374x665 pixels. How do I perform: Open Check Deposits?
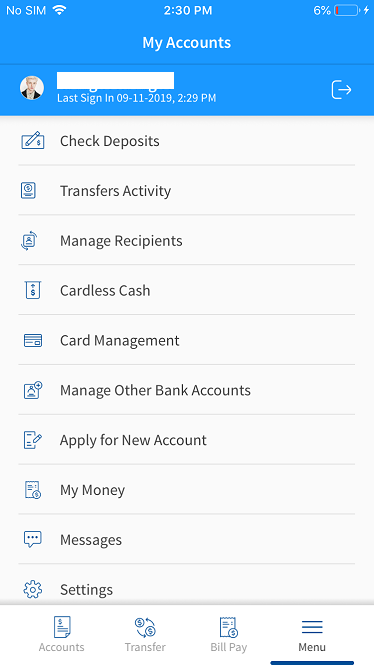[187, 141]
